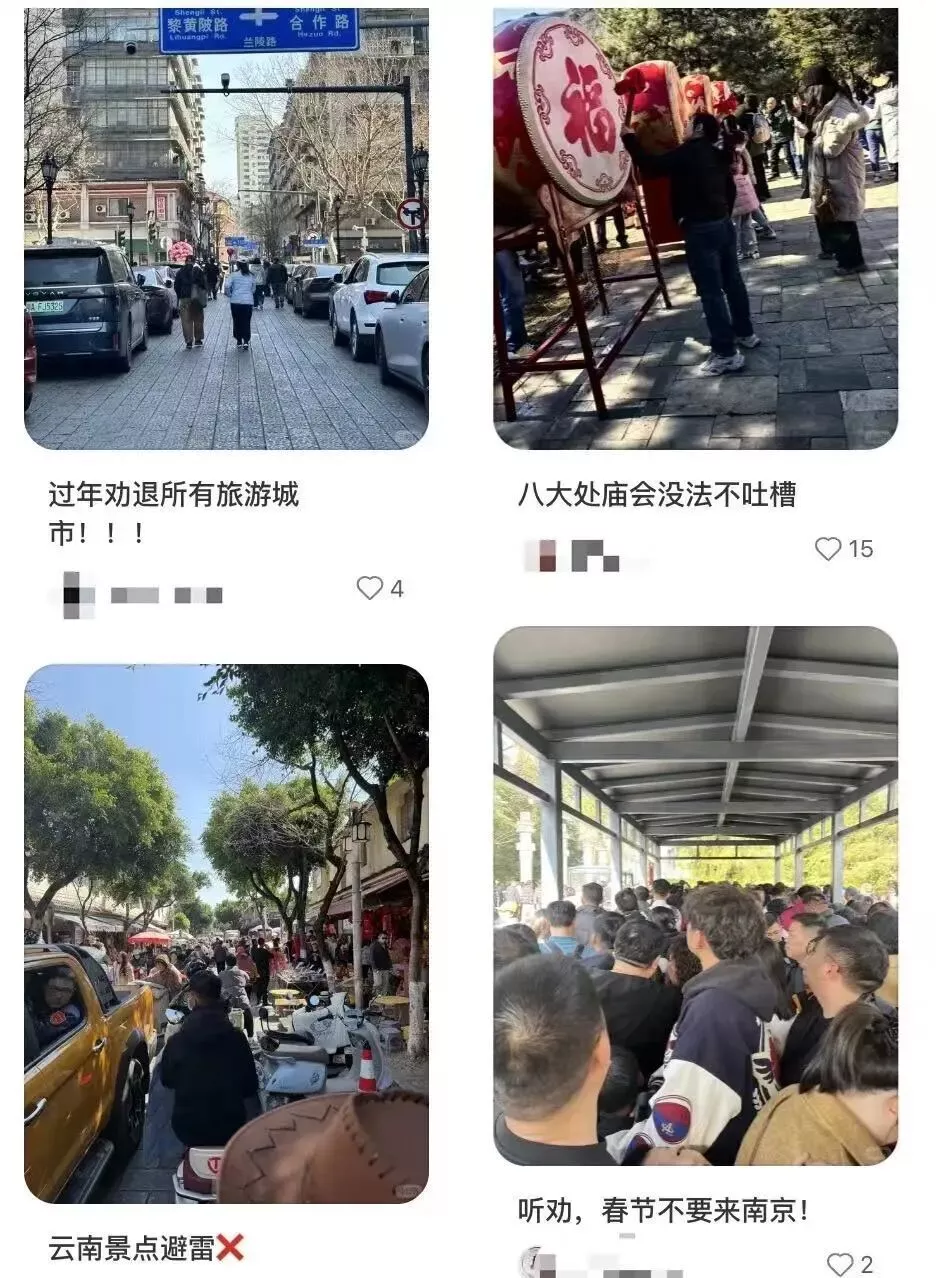936x1278 pixels.
Task: Open the 八大处庙会没法不吐槽 post
Action: 695,229
